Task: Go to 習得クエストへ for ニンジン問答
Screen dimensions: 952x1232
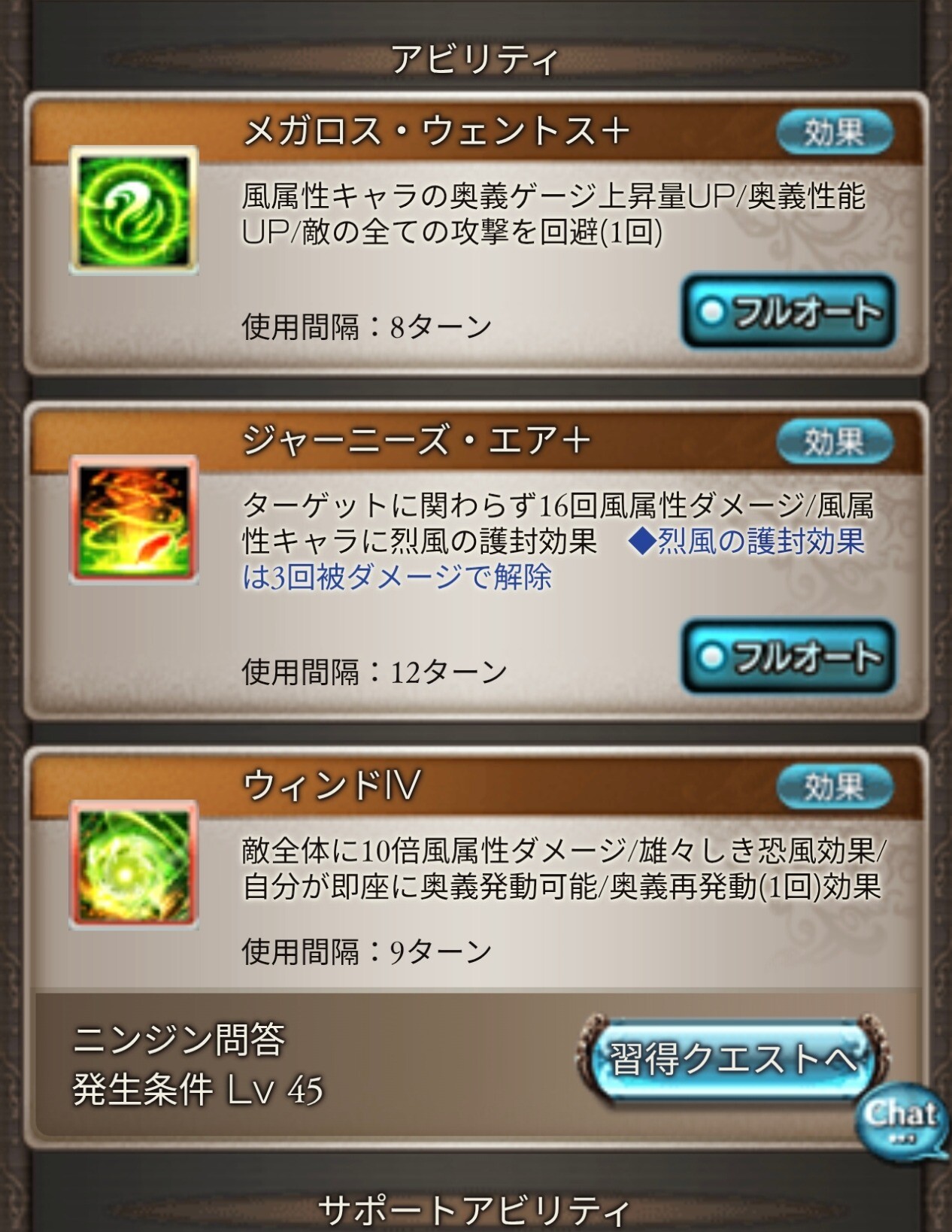Action: click(x=732, y=1059)
